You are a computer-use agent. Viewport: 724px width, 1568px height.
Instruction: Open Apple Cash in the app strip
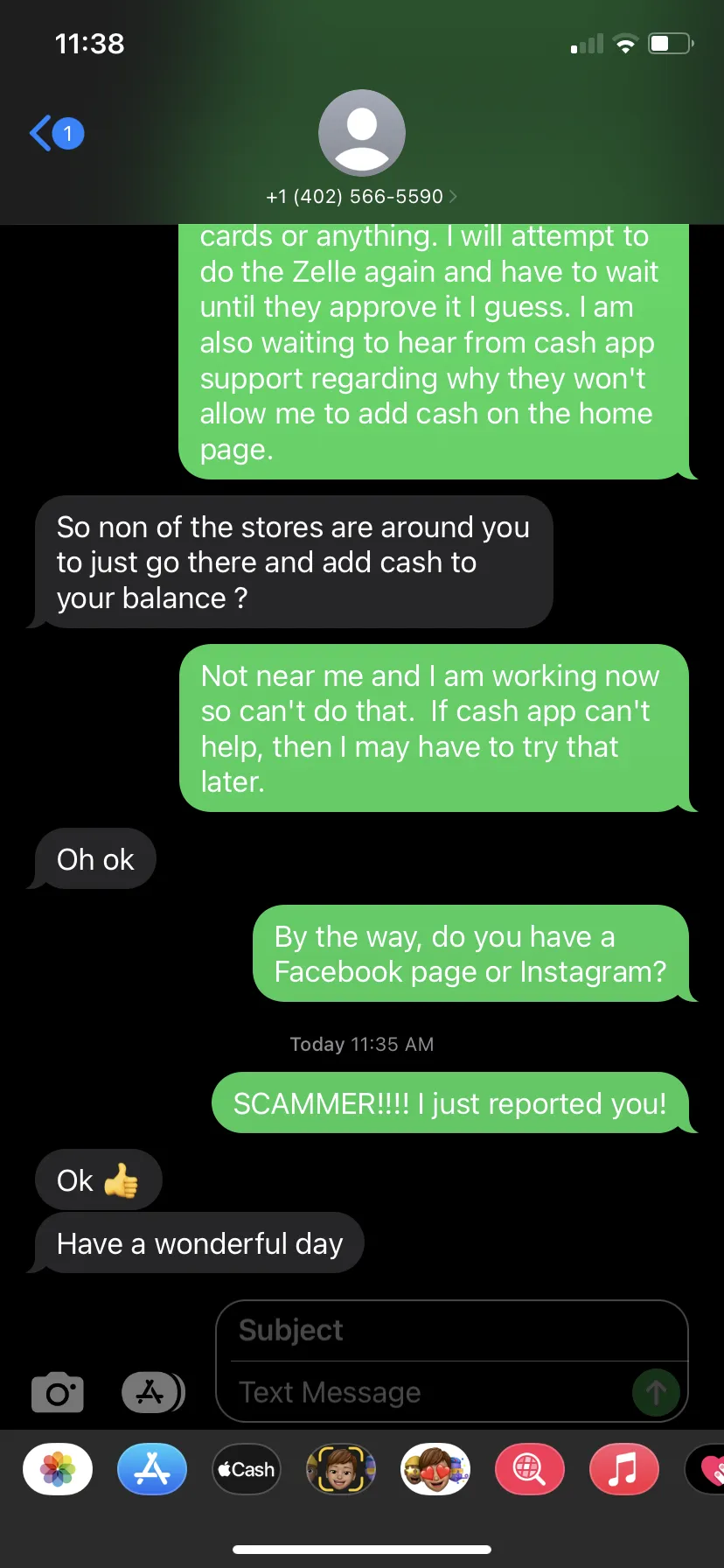point(247,1469)
